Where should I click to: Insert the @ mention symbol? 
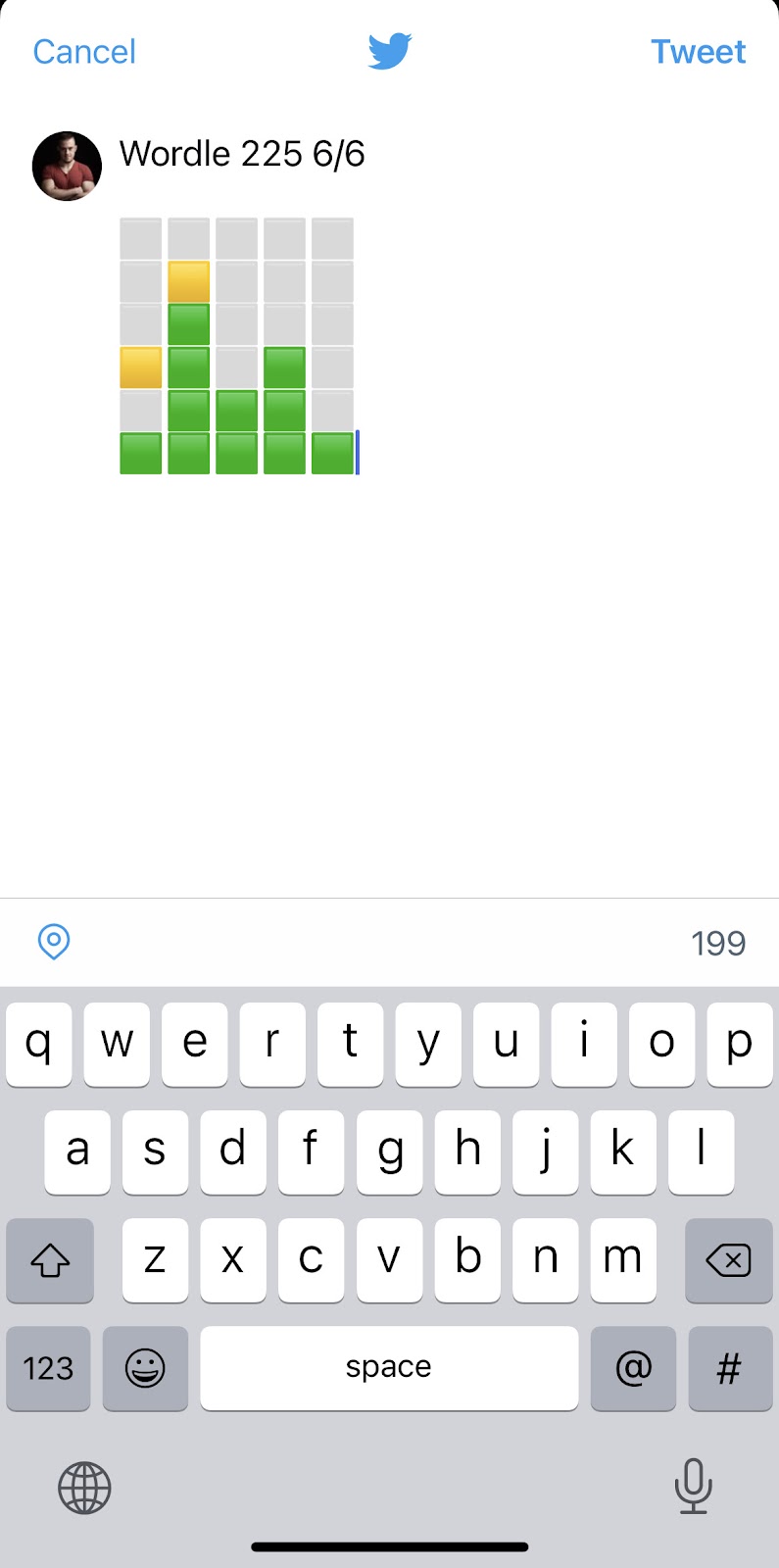click(633, 1368)
